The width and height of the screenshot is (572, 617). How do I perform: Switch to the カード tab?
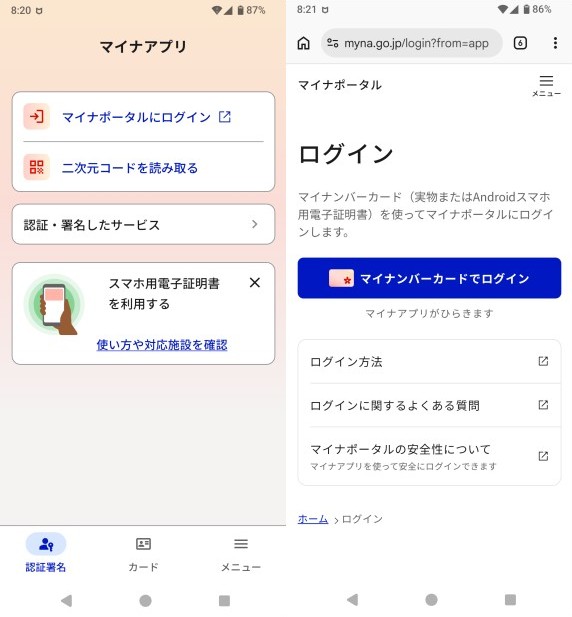(x=143, y=554)
